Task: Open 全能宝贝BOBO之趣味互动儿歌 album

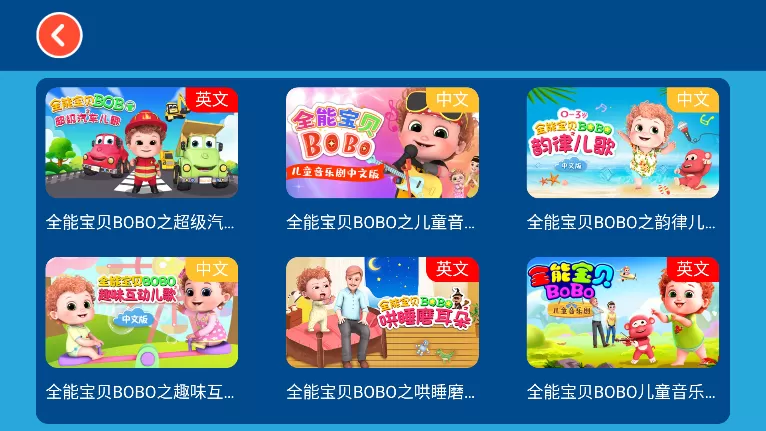Action: pos(141,313)
